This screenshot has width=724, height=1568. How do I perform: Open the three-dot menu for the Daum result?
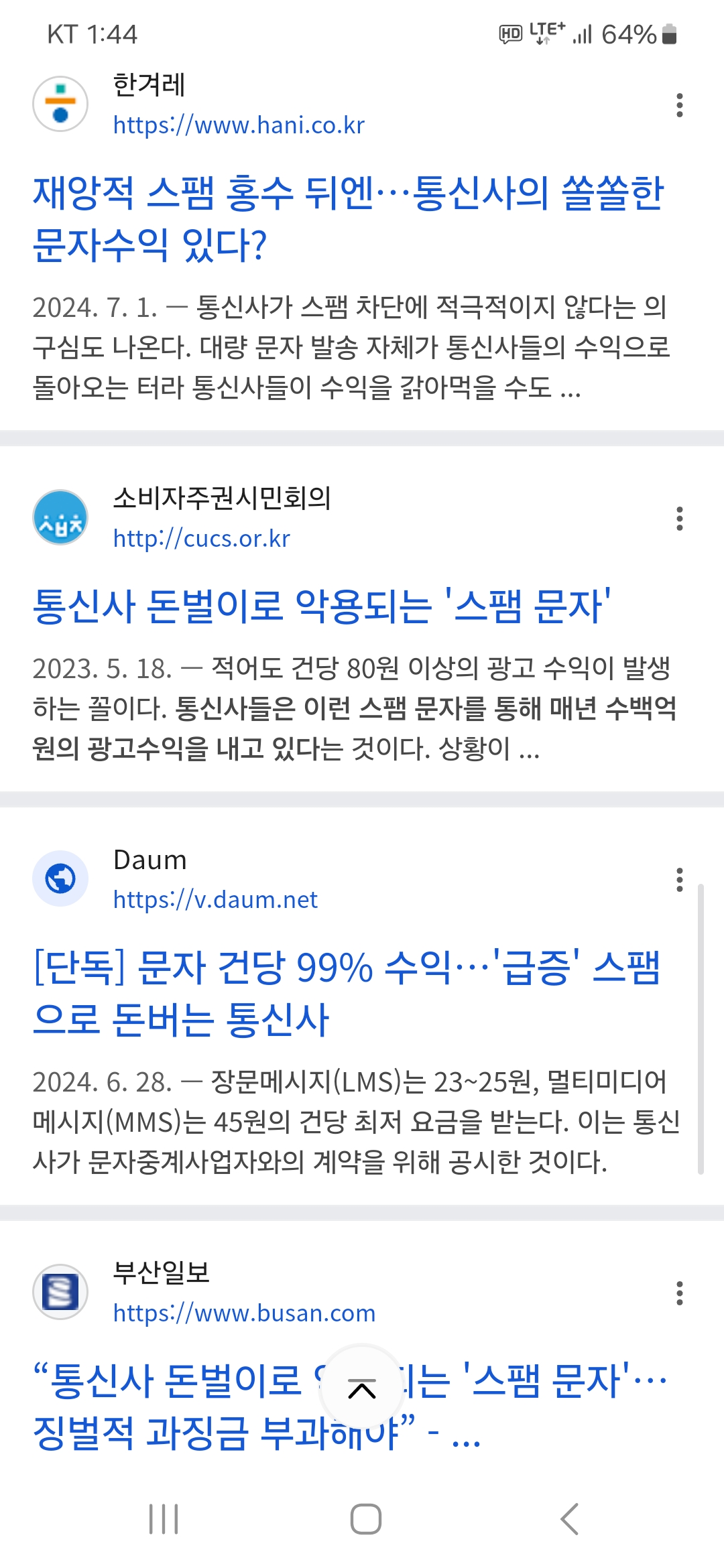click(680, 880)
